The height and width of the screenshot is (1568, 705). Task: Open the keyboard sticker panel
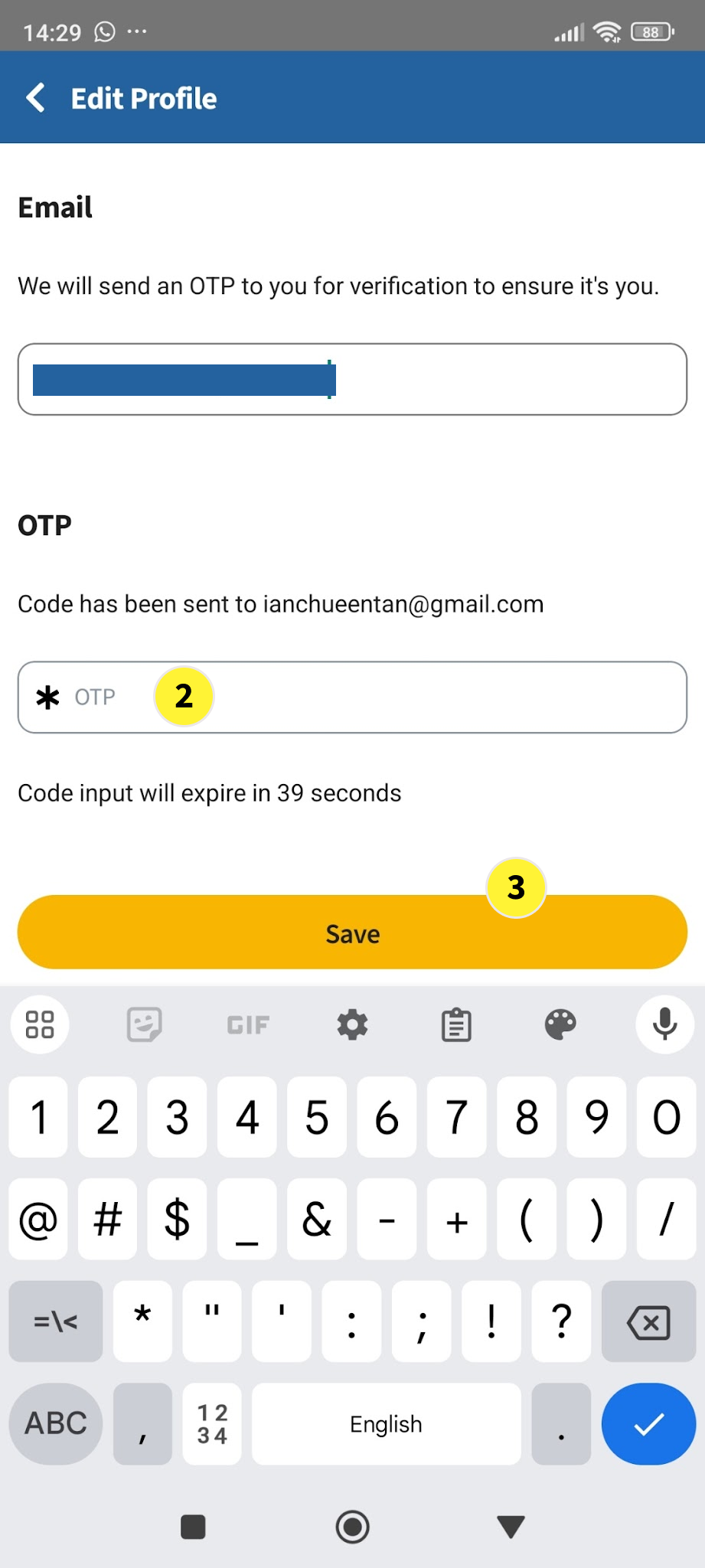tap(144, 1024)
